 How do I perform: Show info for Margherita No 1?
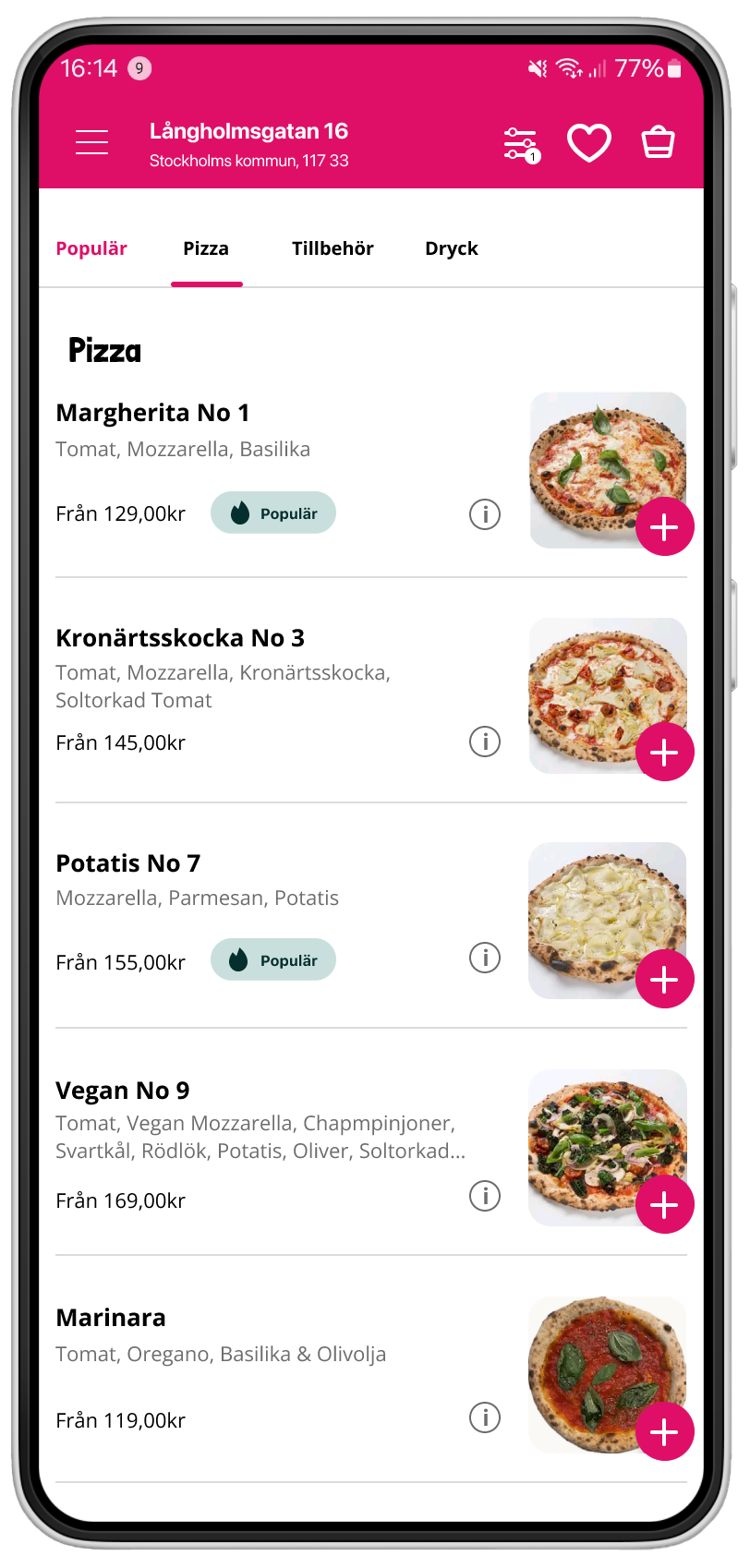point(485,513)
